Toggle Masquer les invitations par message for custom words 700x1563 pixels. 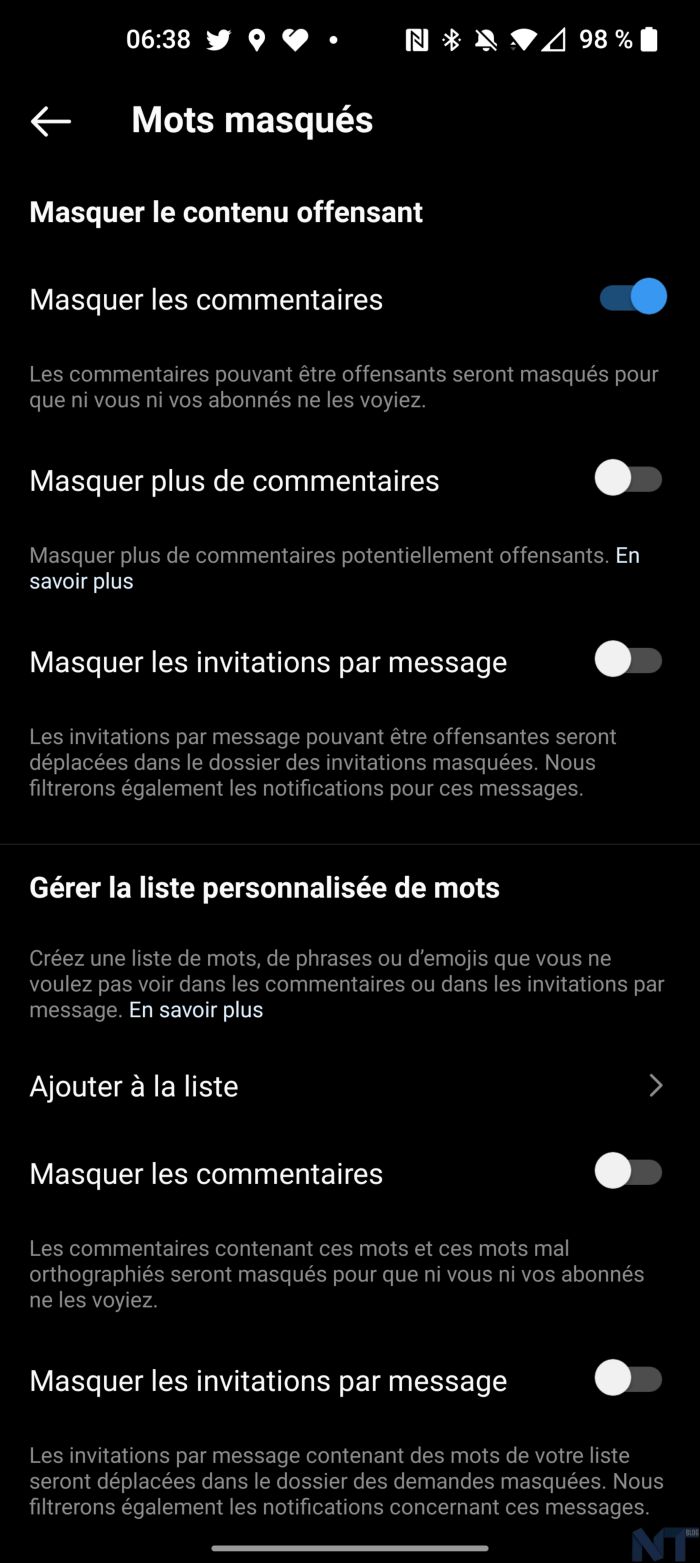point(629,1380)
